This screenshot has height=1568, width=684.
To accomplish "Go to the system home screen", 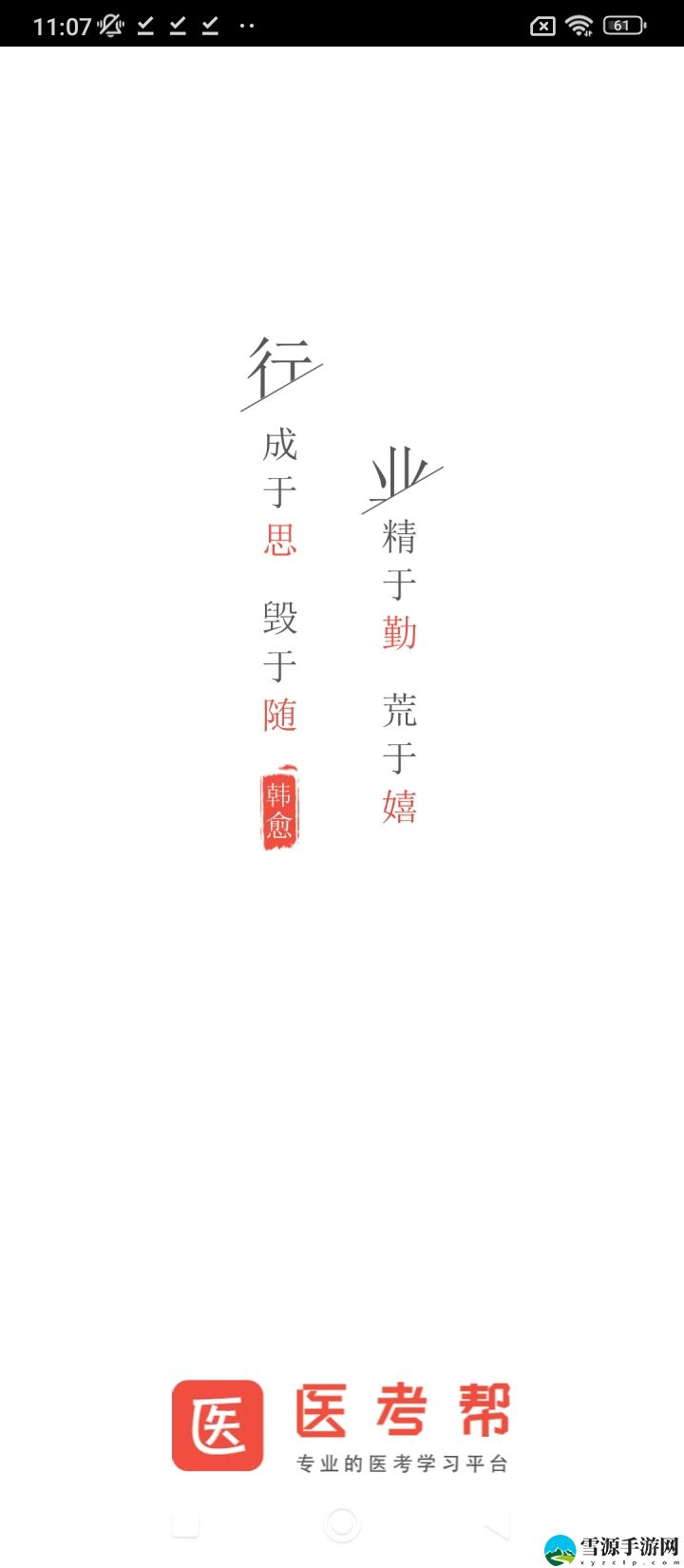I will click(x=342, y=1524).
